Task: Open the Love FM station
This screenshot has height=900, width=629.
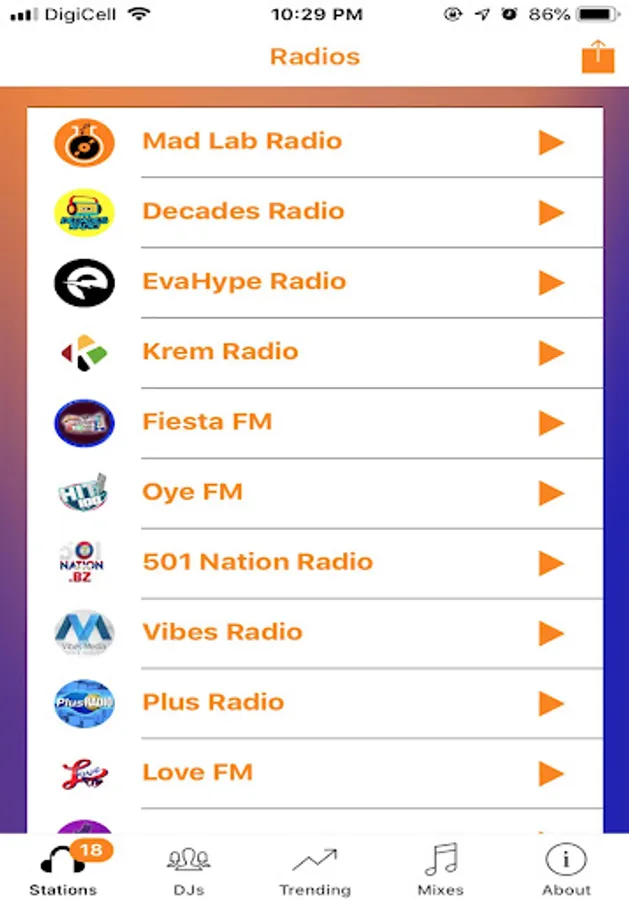Action: 197,772
